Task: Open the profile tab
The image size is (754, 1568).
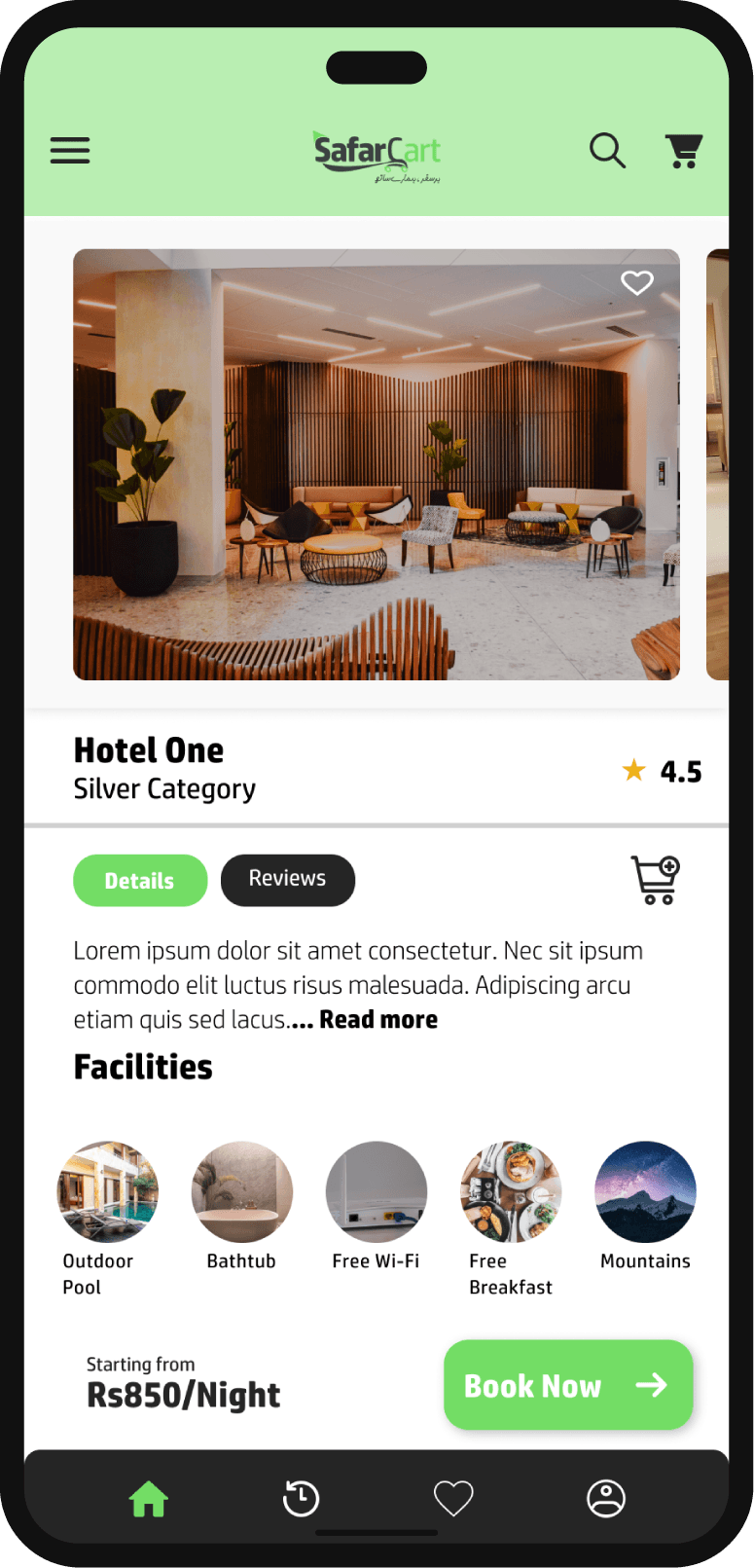Action: coord(605,1499)
